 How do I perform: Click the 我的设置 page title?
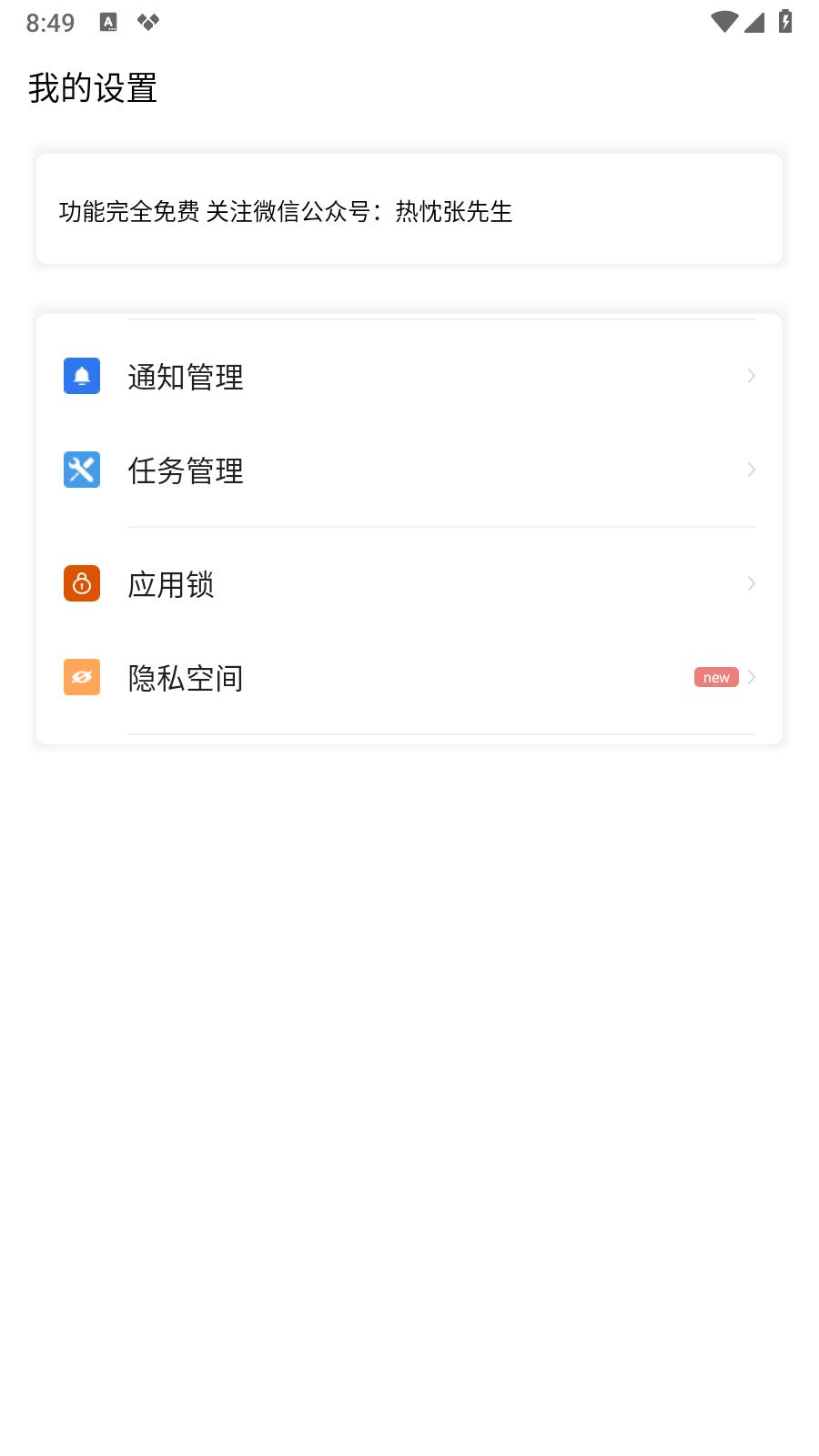[94, 86]
